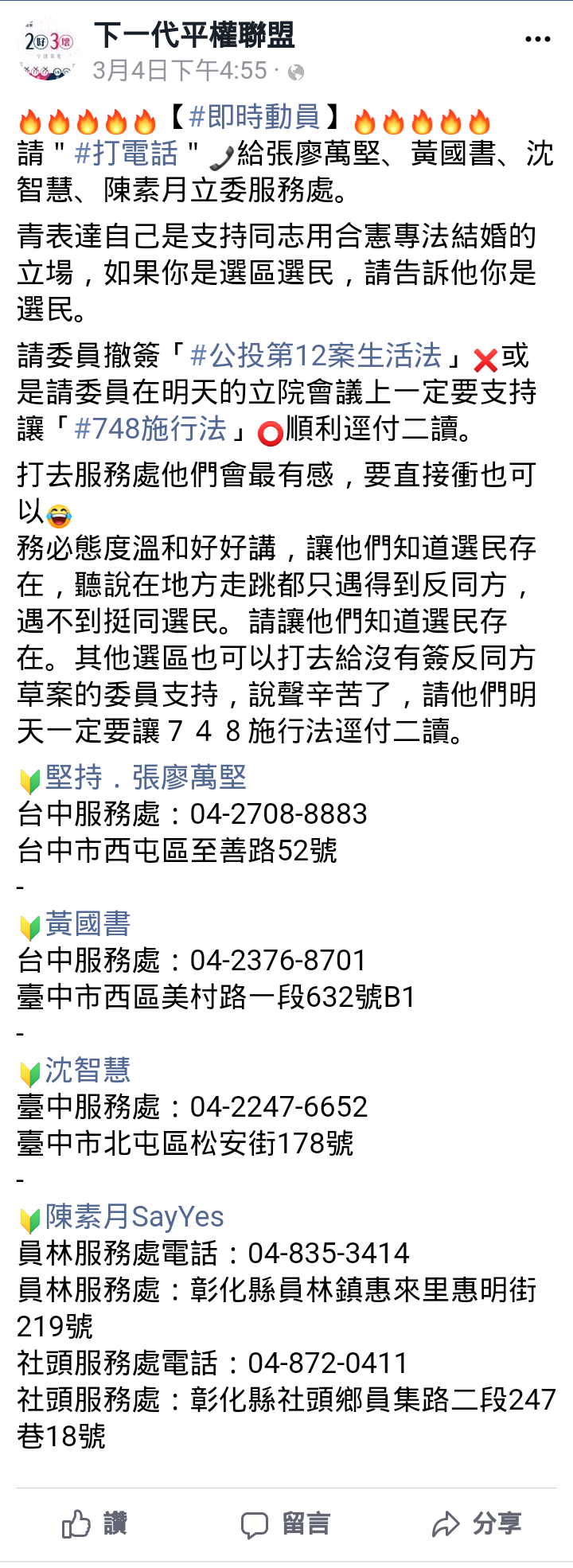
Task: Open 陳素月SayYes page link
Action: [134, 1217]
